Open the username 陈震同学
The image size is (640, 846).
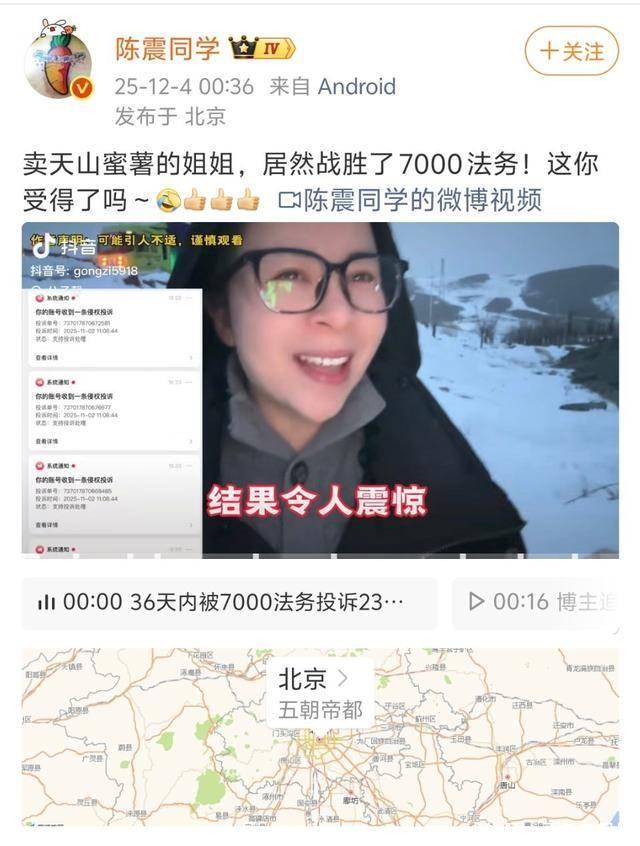point(167,47)
